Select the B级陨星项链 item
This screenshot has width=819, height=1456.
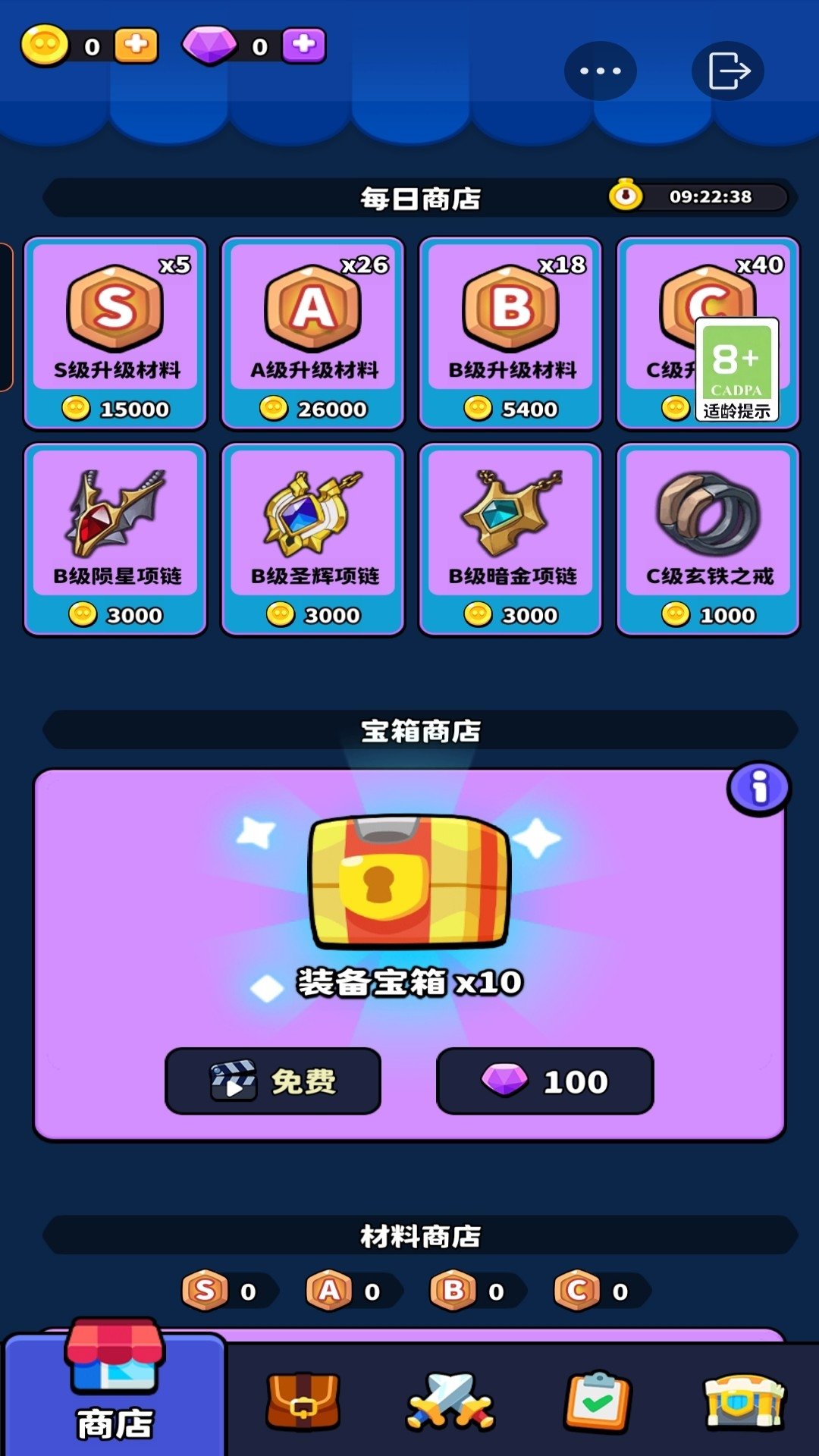coord(115,540)
